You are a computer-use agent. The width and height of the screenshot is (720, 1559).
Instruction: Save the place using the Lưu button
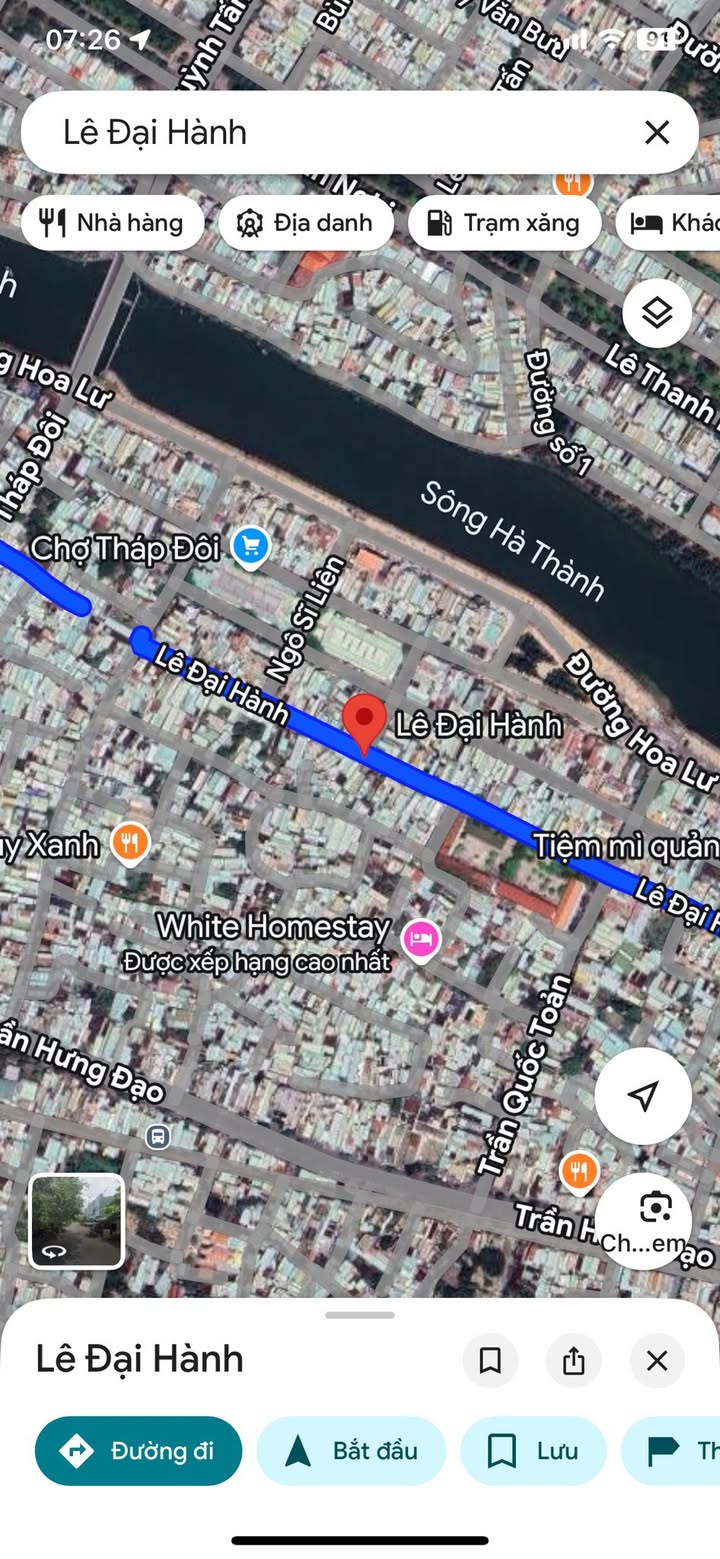tap(533, 1450)
